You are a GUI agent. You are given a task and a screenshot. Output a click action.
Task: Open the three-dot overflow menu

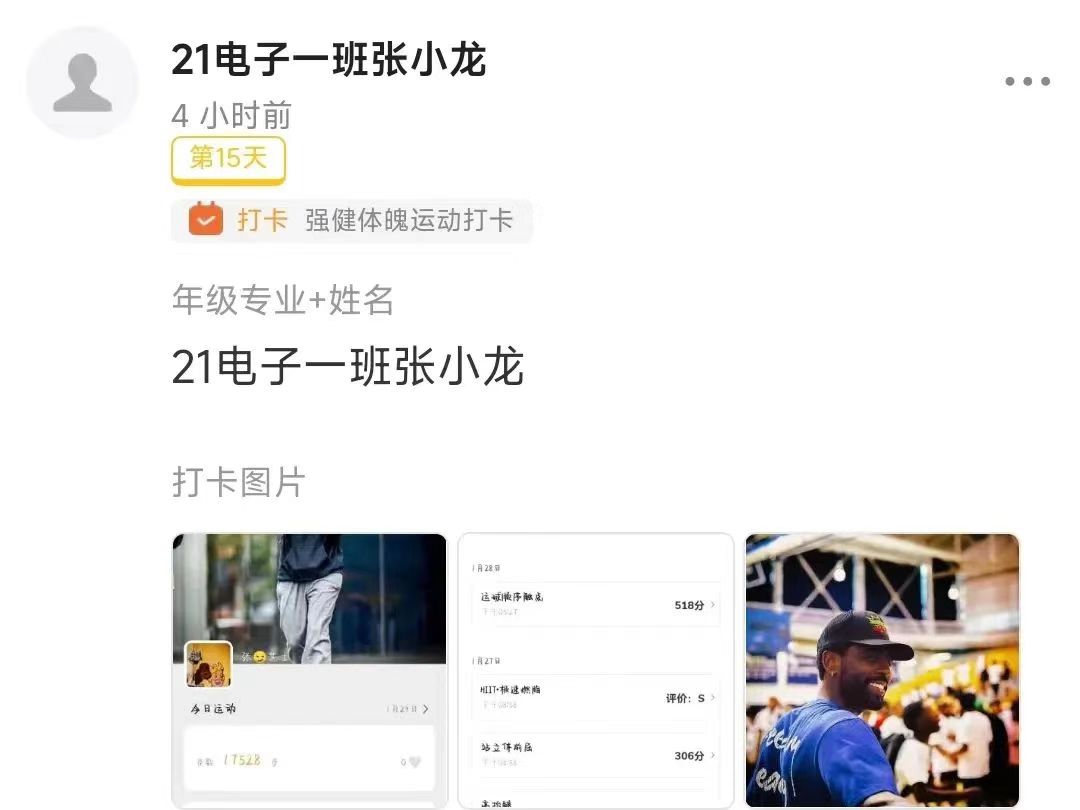tap(1027, 82)
